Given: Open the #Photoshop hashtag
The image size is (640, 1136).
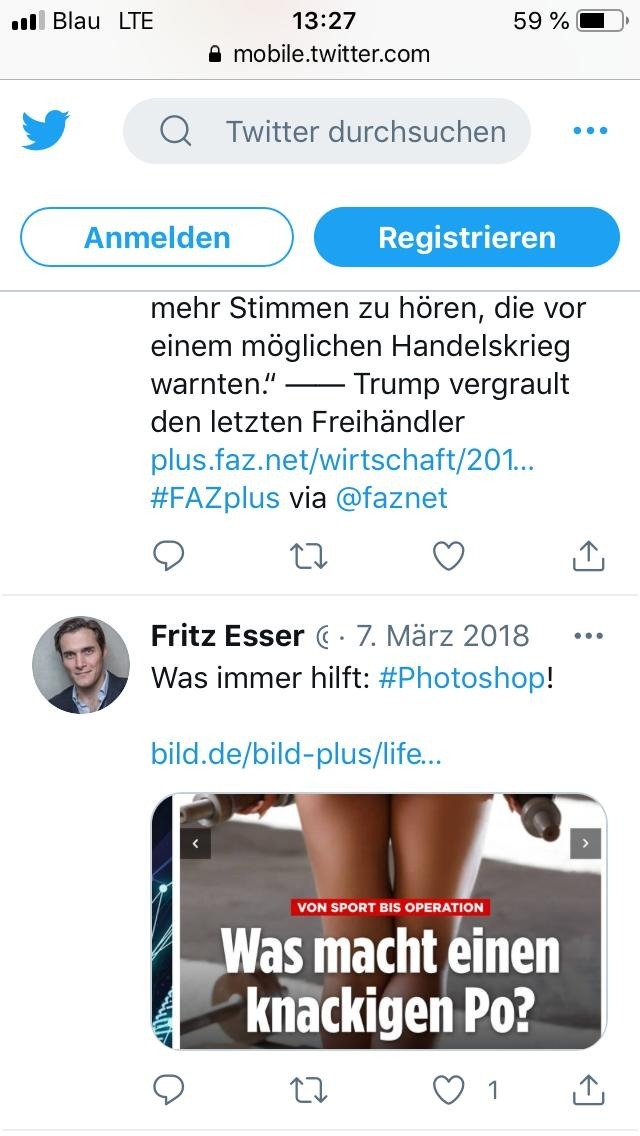Looking at the screenshot, I should pos(462,678).
